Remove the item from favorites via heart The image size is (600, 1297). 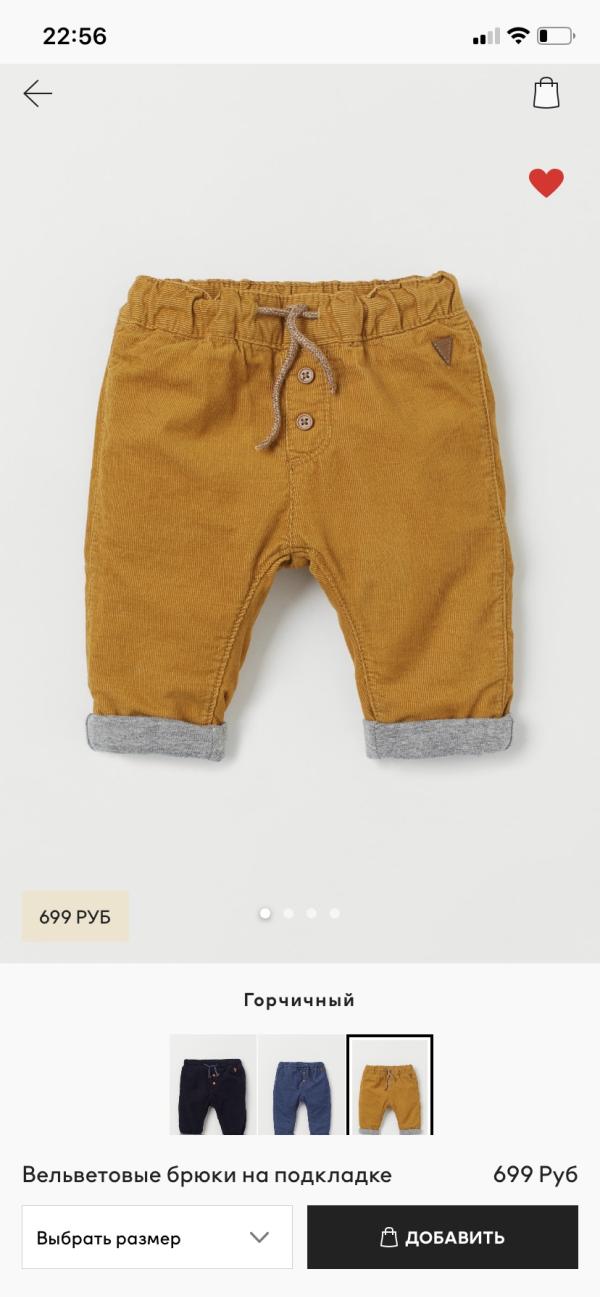[546, 183]
